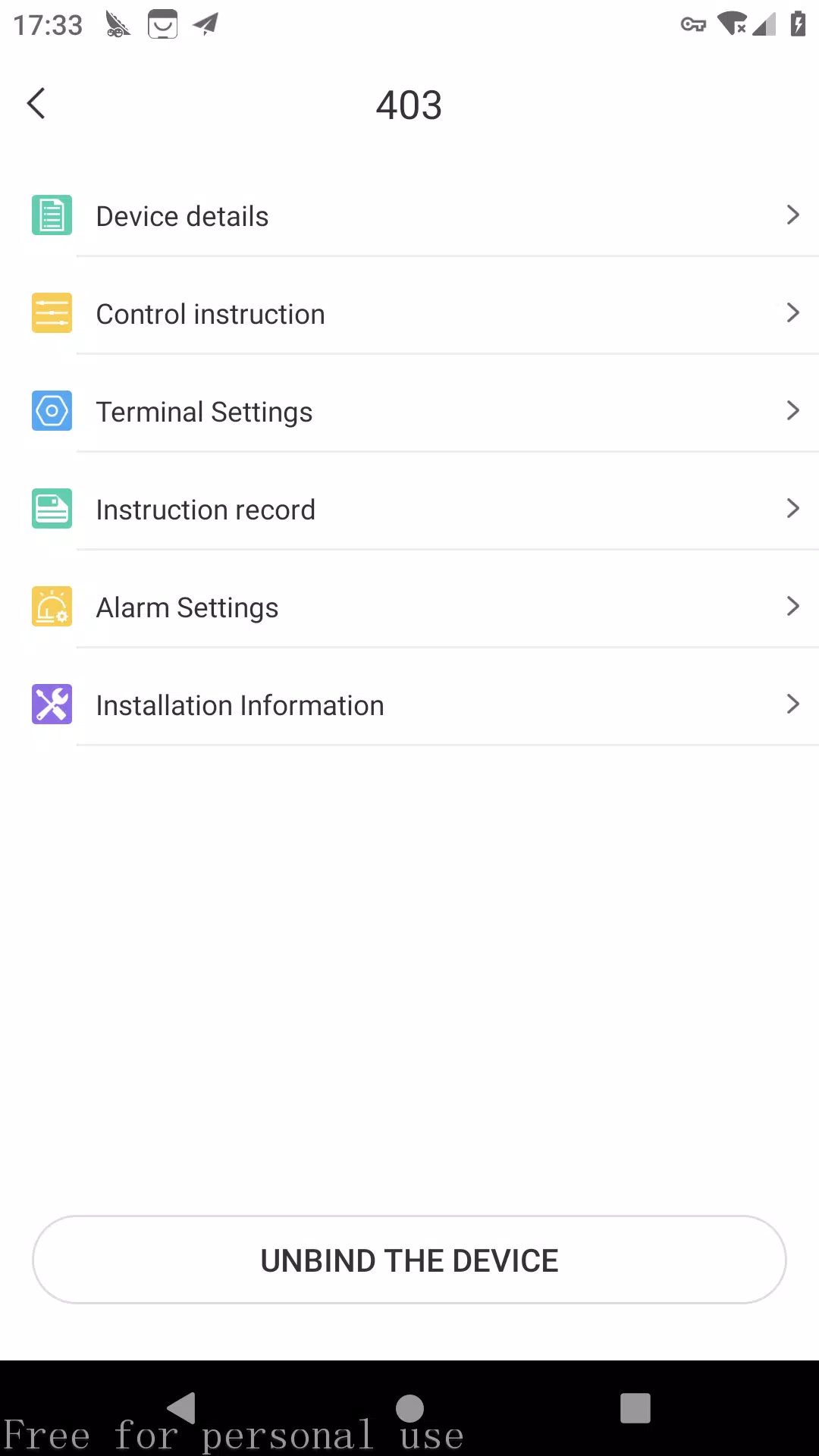Screen dimensions: 819x1456
Task: Open Installation Information via chevron arrow
Action: point(793,704)
